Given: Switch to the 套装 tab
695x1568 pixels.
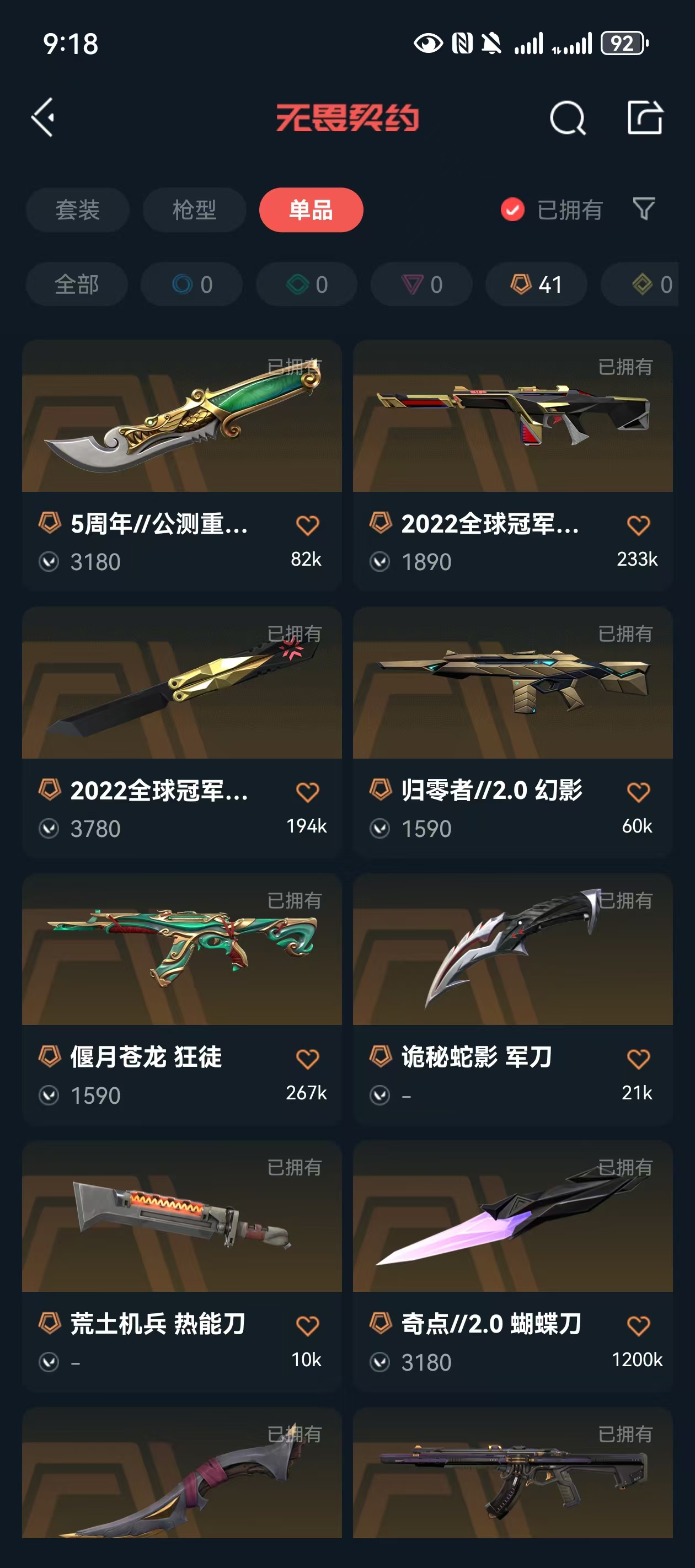Looking at the screenshot, I should coord(77,210).
